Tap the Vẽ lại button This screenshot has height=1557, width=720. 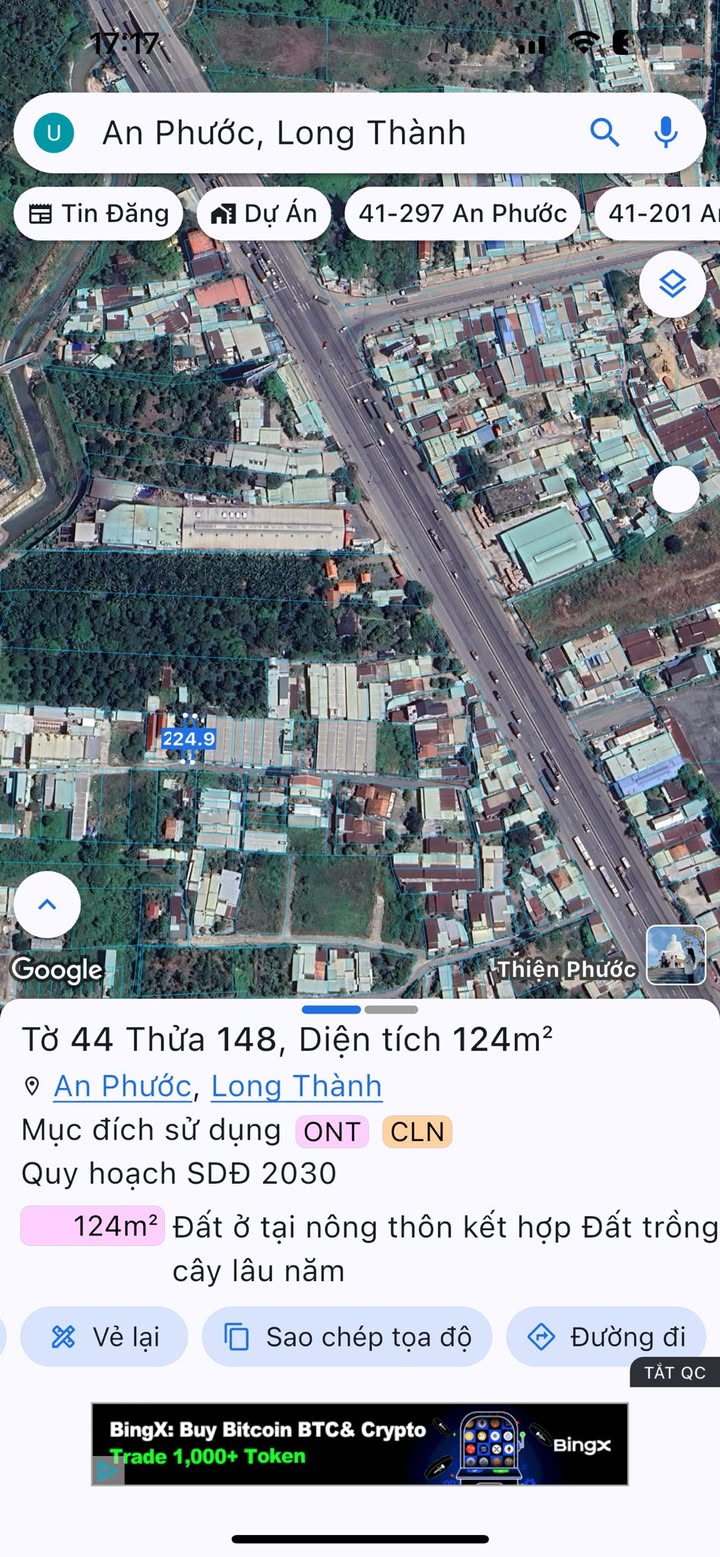pyautogui.click(x=104, y=1337)
